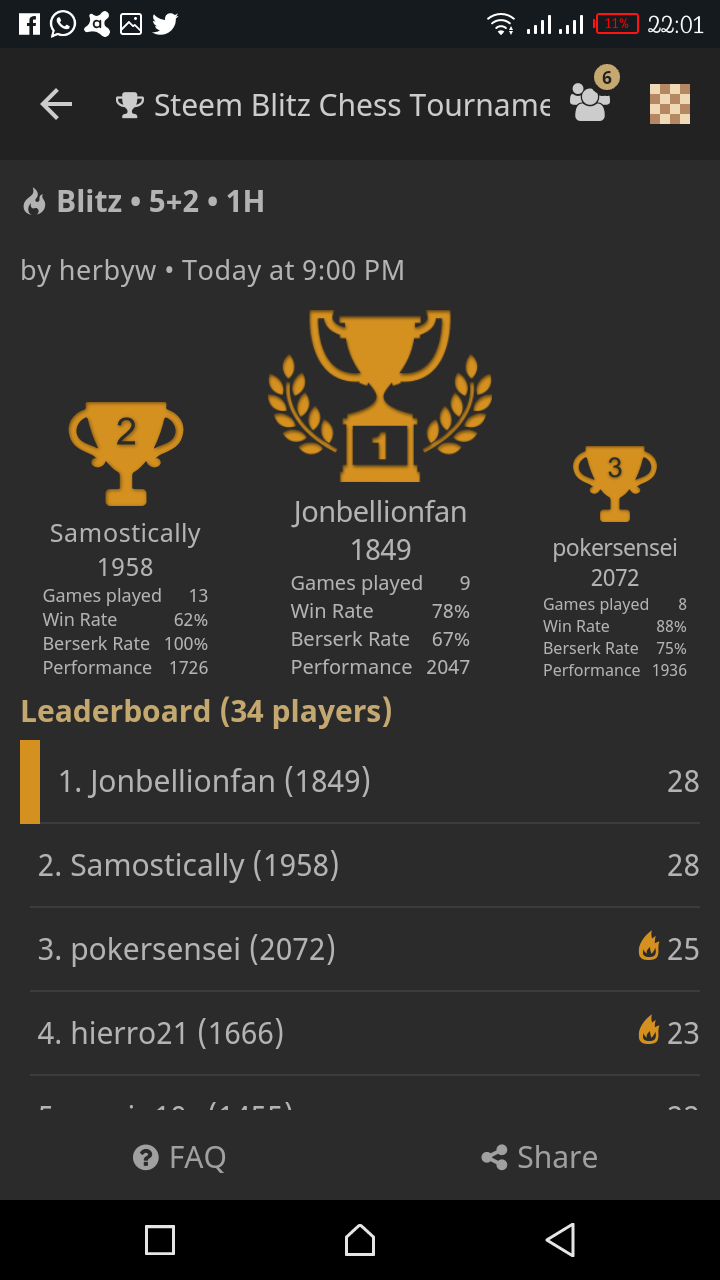Image resolution: width=720 pixels, height=1280 pixels.
Task: Open the tournament FAQ
Action: point(180,1157)
